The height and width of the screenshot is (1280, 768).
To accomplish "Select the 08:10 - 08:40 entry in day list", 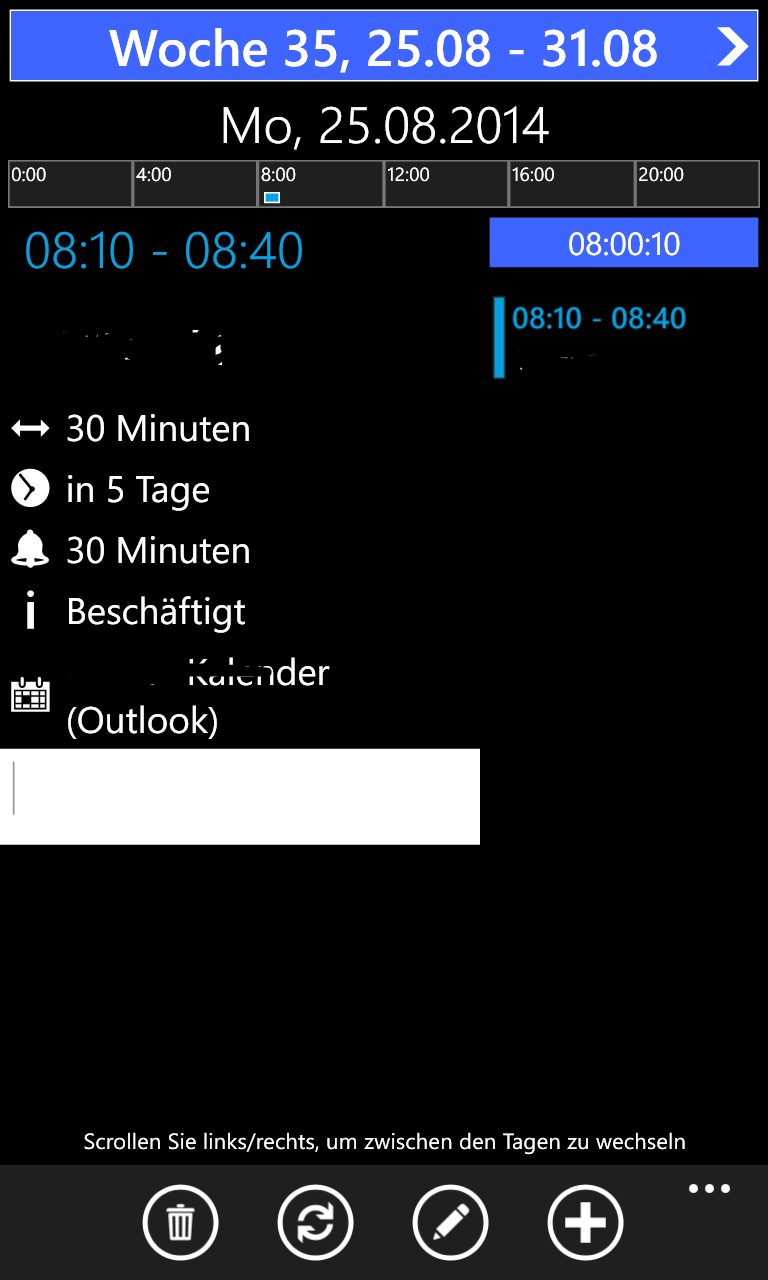I will click(625, 337).
